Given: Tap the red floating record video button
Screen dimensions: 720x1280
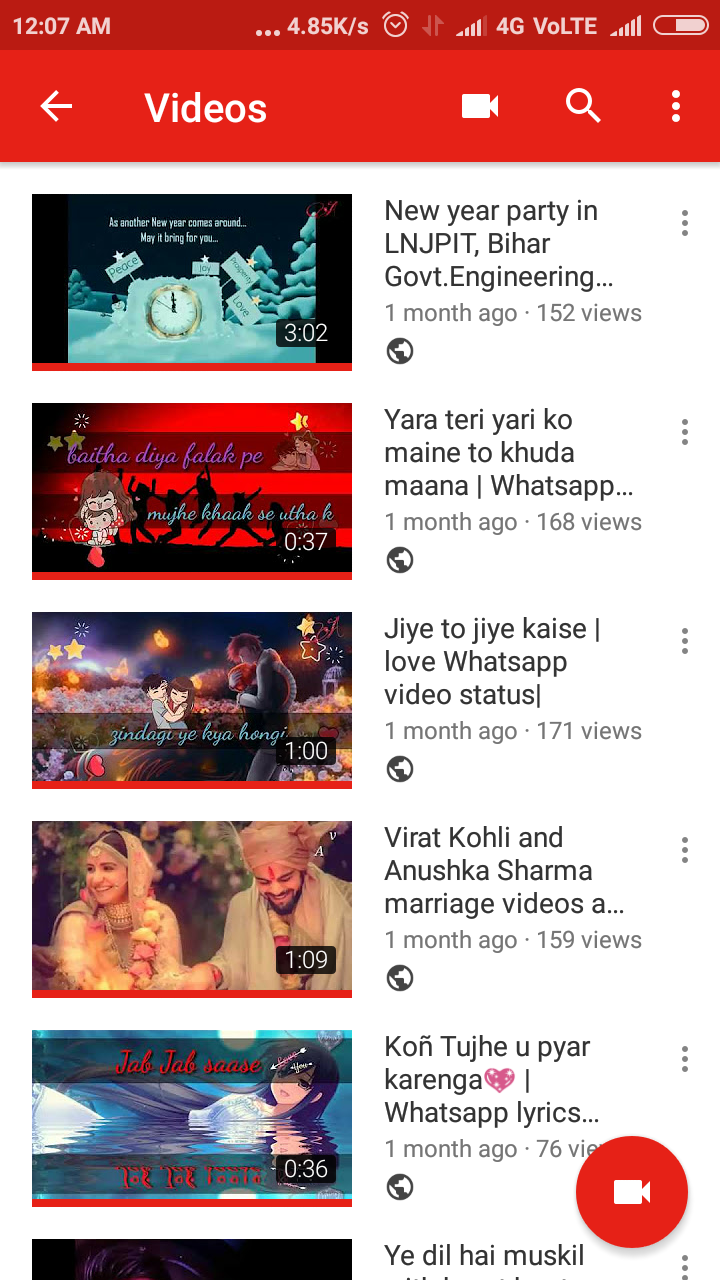Looking at the screenshot, I should (x=632, y=1192).
